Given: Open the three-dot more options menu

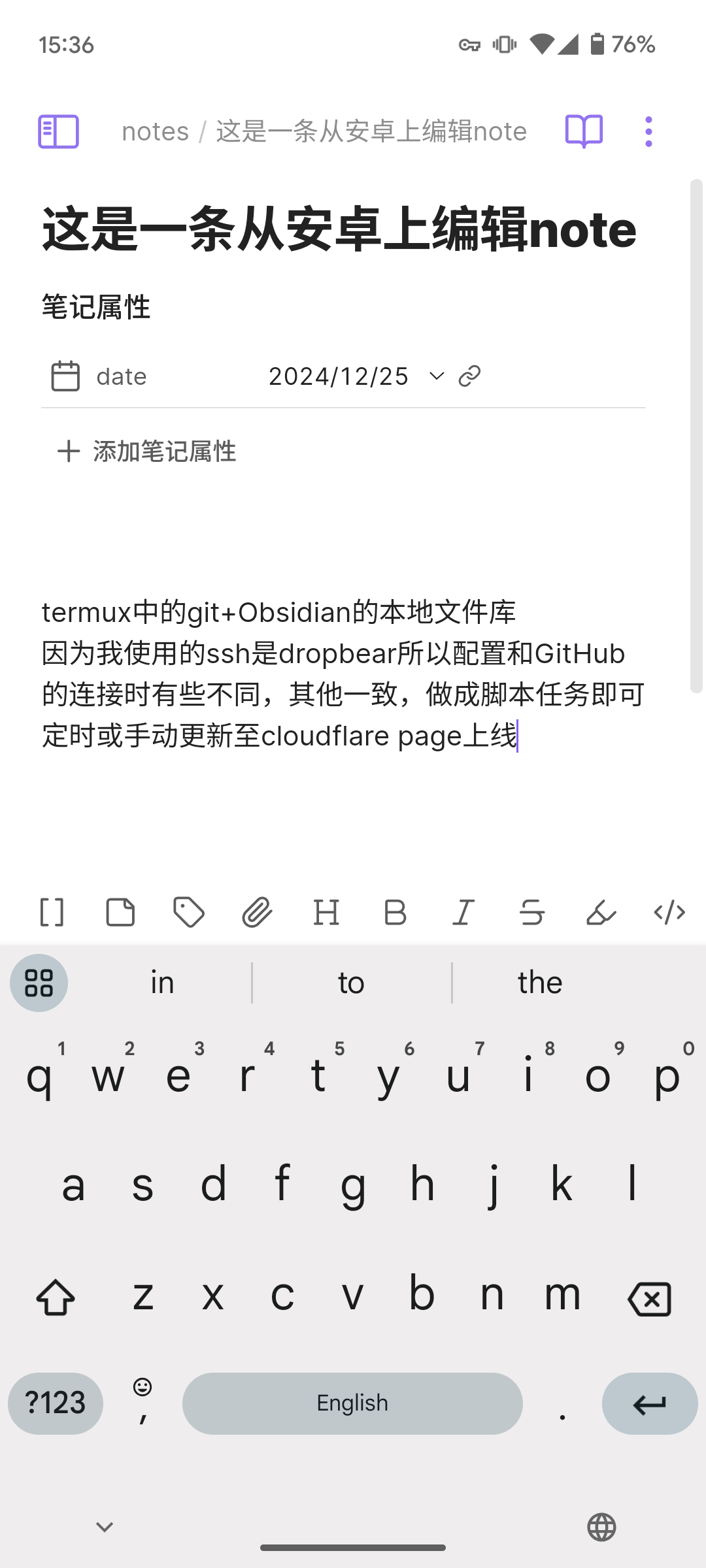Looking at the screenshot, I should click(648, 131).
